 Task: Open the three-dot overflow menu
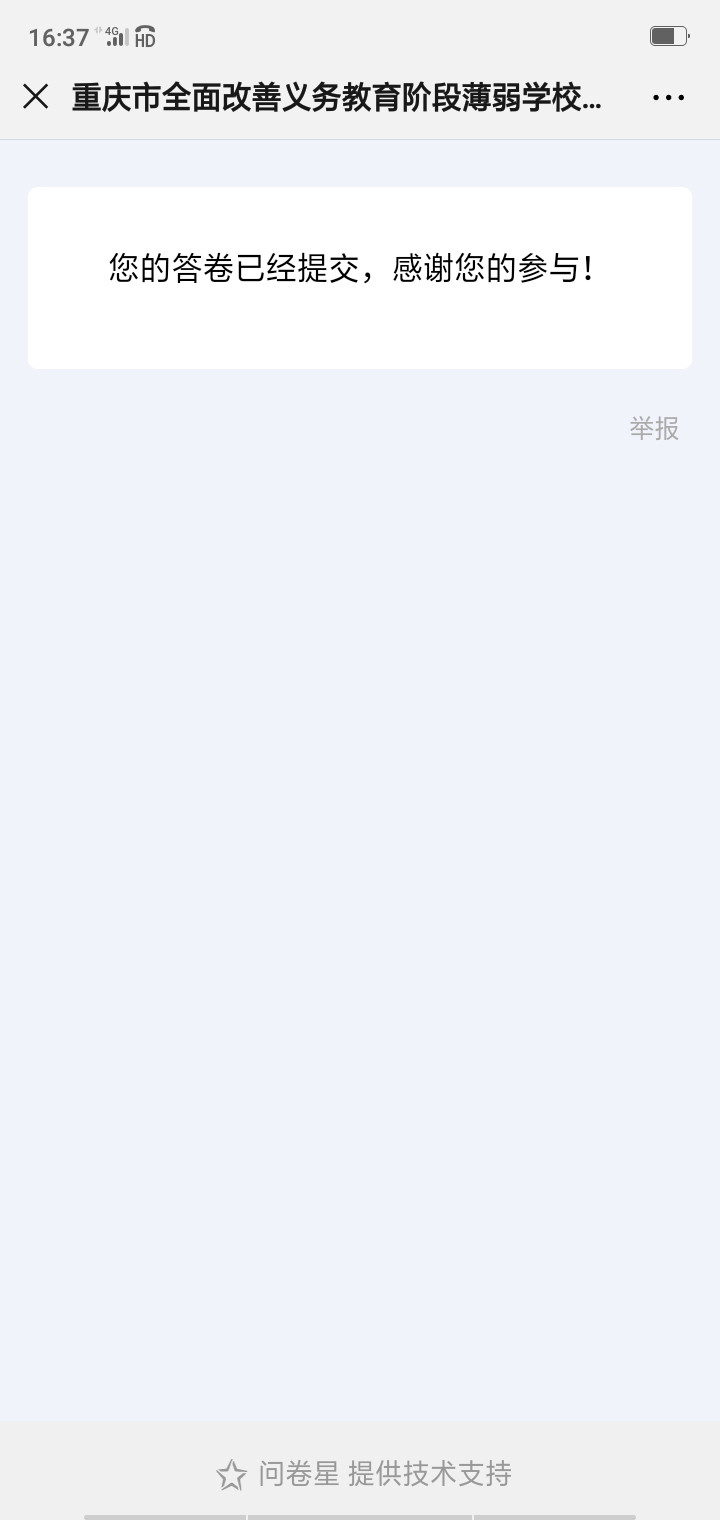click(668, 97)
